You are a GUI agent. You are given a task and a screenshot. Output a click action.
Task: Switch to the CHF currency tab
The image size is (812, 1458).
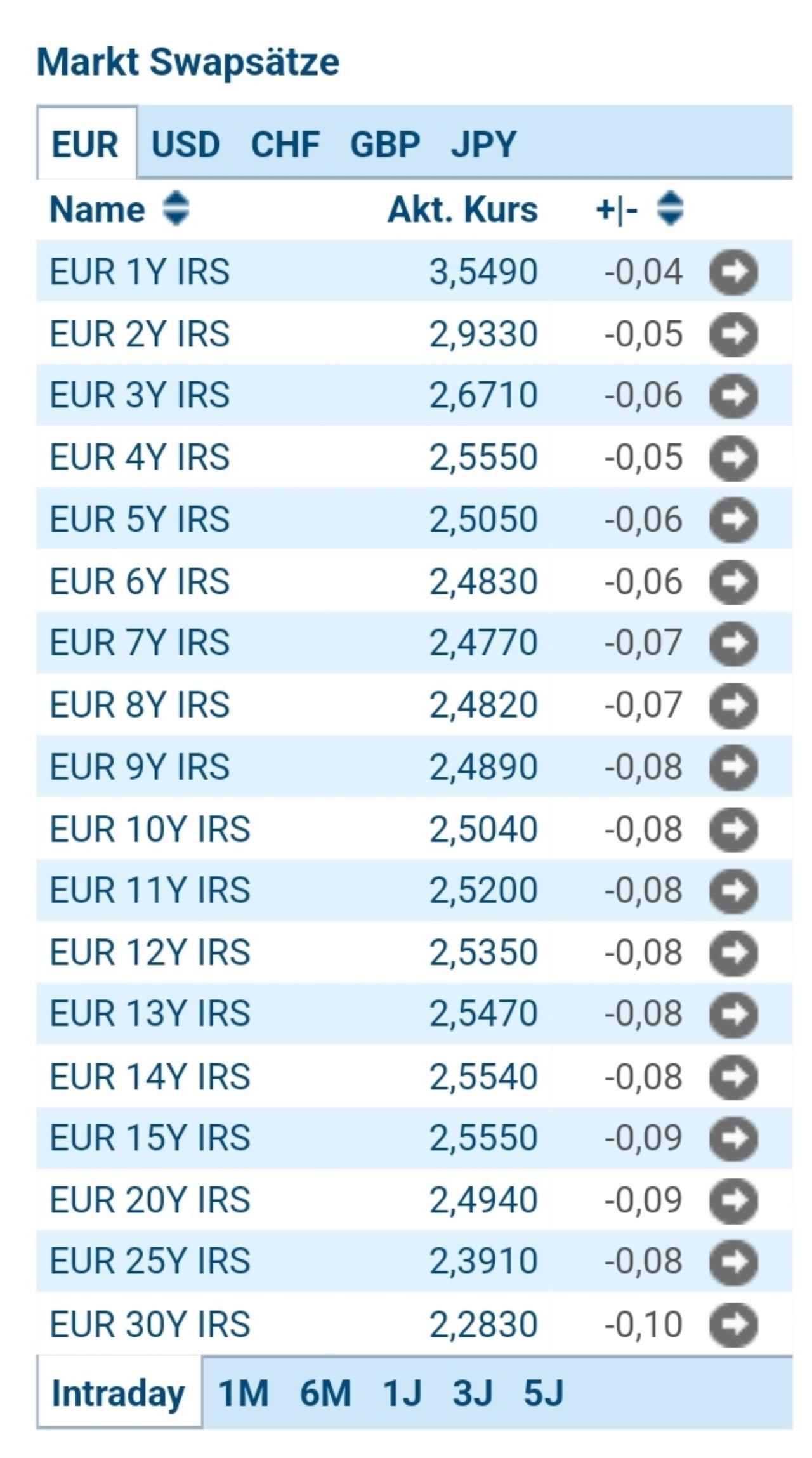(x=285, y=144)
